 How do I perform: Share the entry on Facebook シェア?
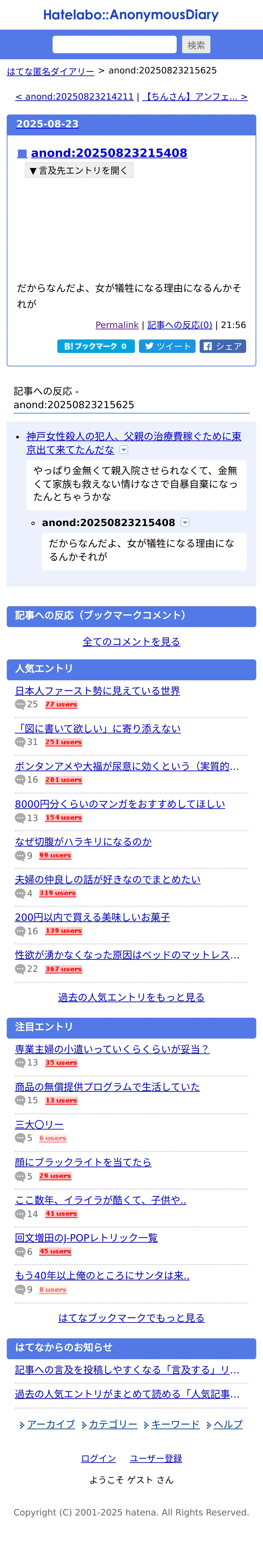pos(223,346)
